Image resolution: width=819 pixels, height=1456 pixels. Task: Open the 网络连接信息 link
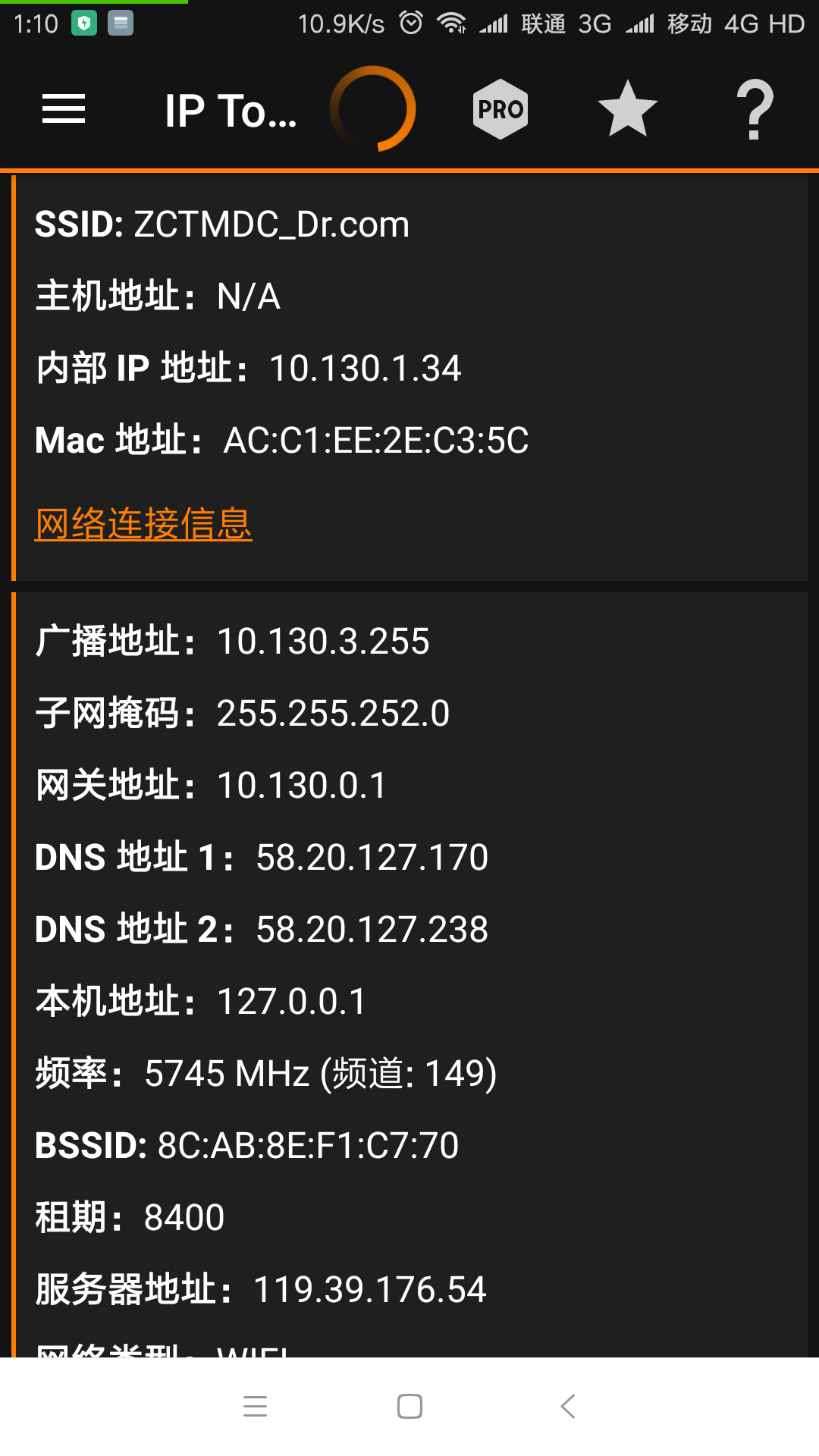click(143, 524)
